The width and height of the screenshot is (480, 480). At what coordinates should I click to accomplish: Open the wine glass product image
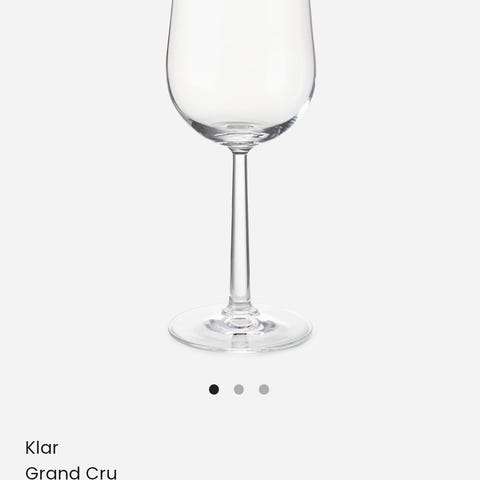pos(240,177)
